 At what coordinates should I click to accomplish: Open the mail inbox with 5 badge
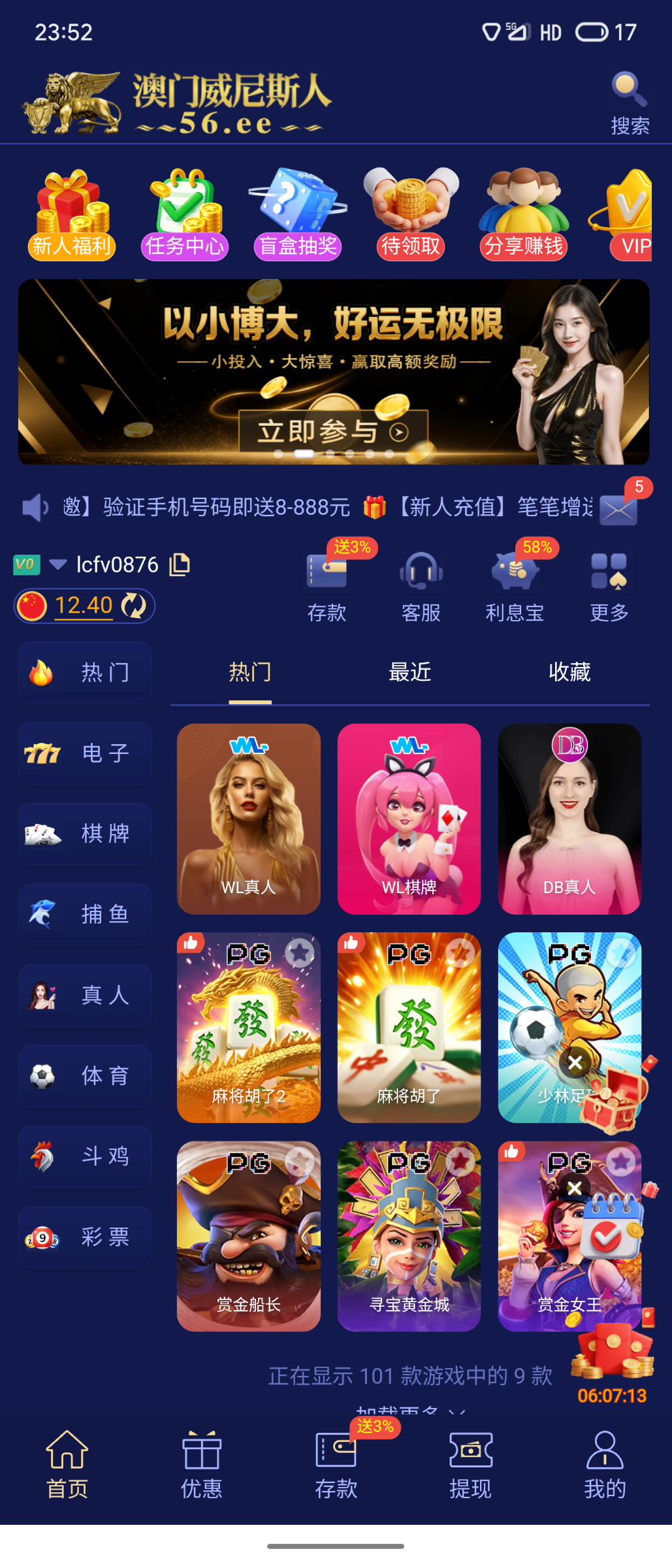pos(618,509)
